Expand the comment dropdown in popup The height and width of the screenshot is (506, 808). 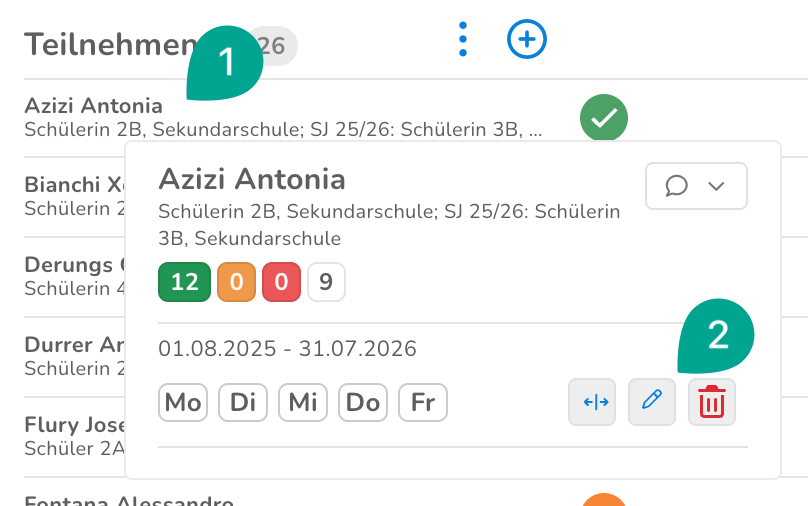pyautogui.click(x=696, y=186)
